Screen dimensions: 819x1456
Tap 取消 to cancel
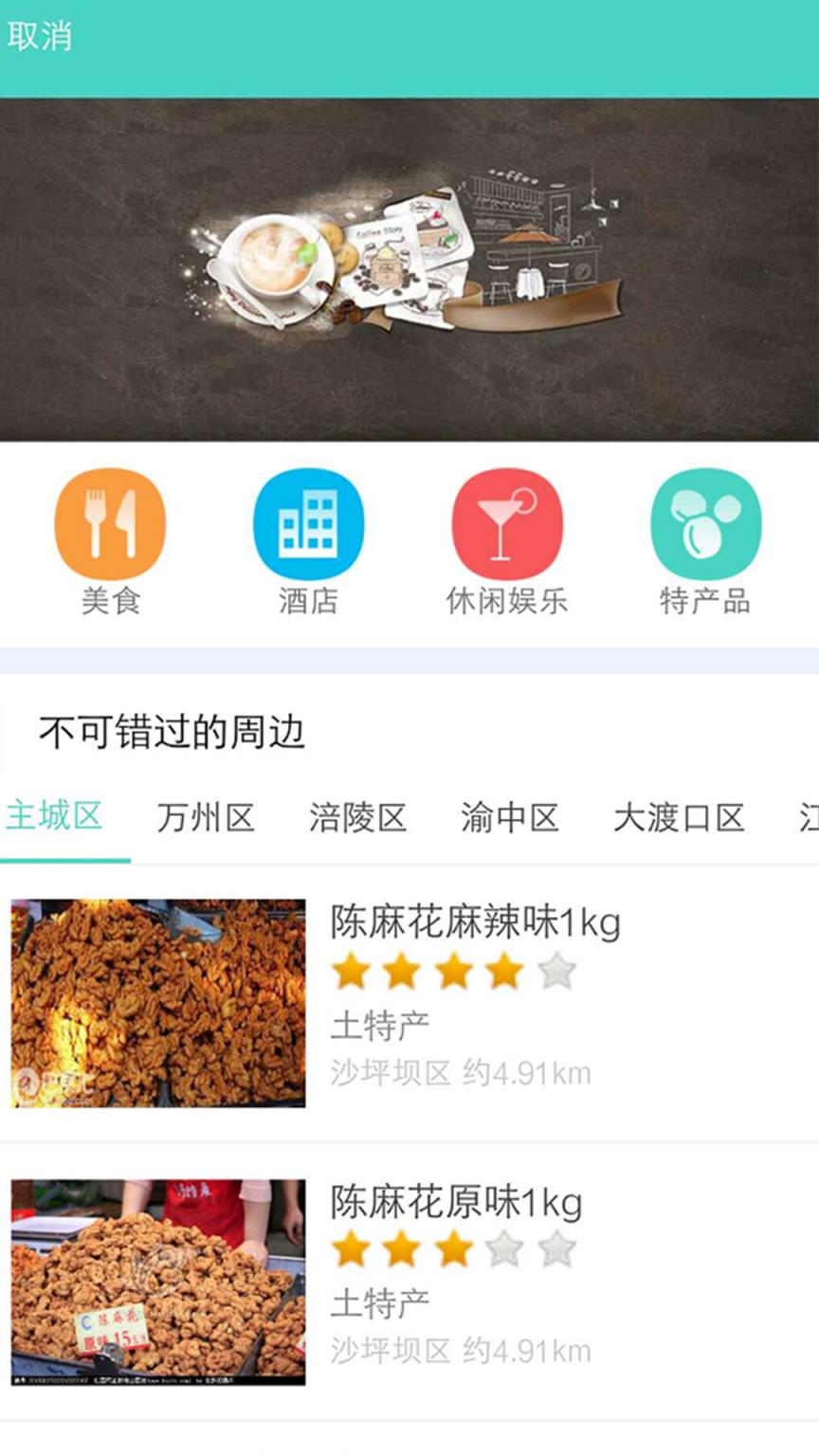pos(39,38)
